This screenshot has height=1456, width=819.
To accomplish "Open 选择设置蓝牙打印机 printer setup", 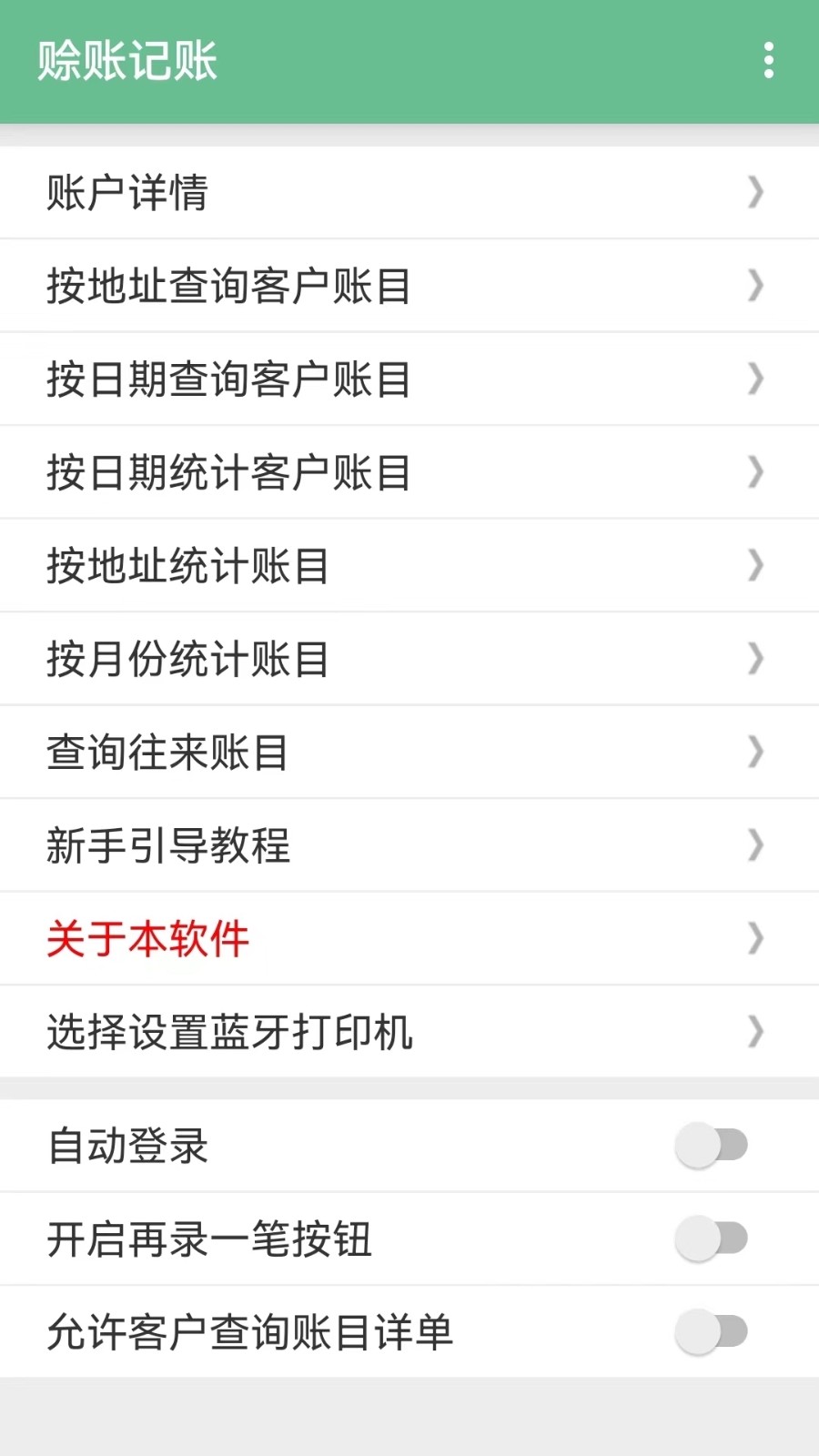I will 229,1032.
